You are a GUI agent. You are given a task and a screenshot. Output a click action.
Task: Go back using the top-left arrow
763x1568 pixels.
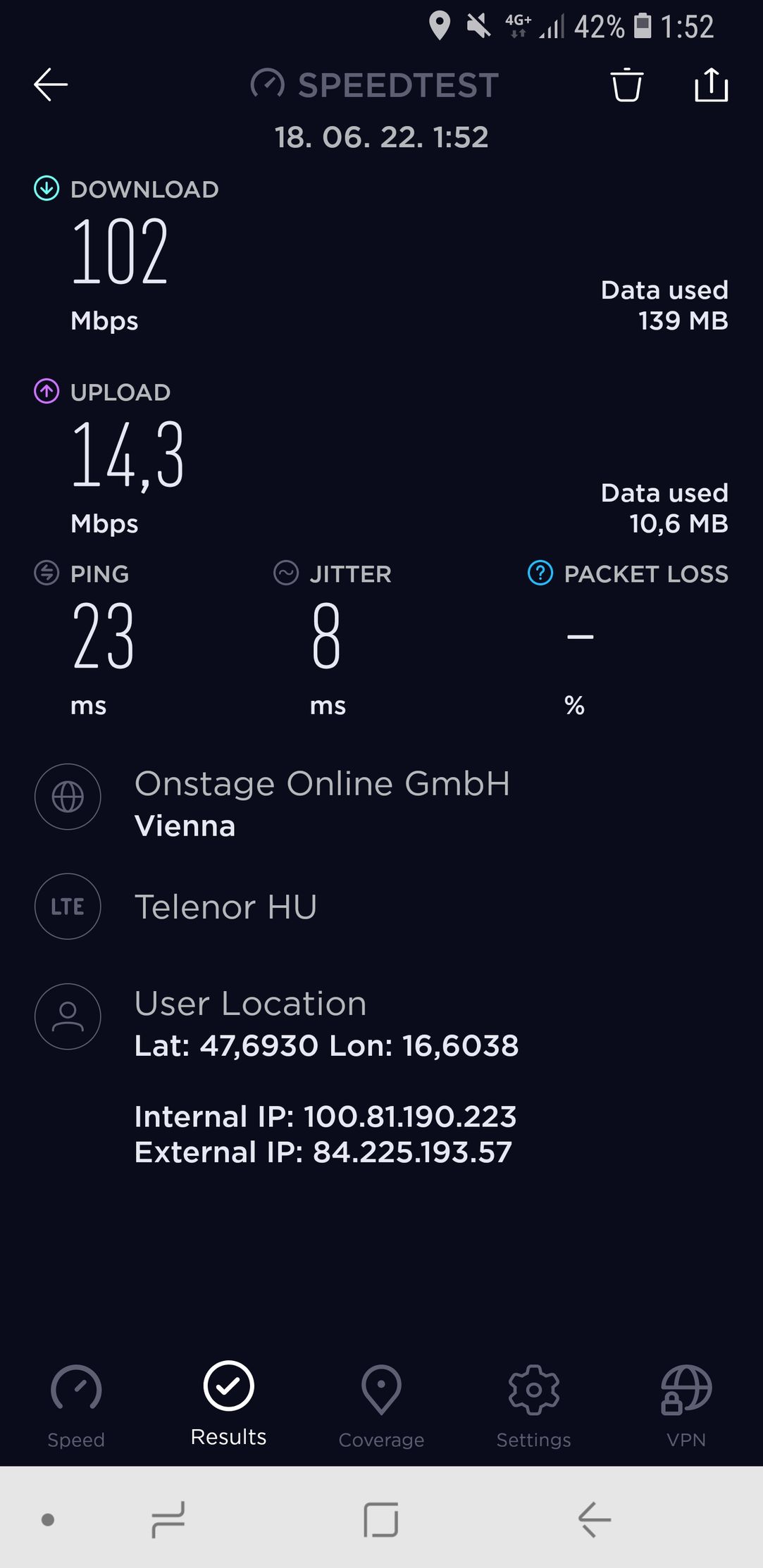point(51,85)
